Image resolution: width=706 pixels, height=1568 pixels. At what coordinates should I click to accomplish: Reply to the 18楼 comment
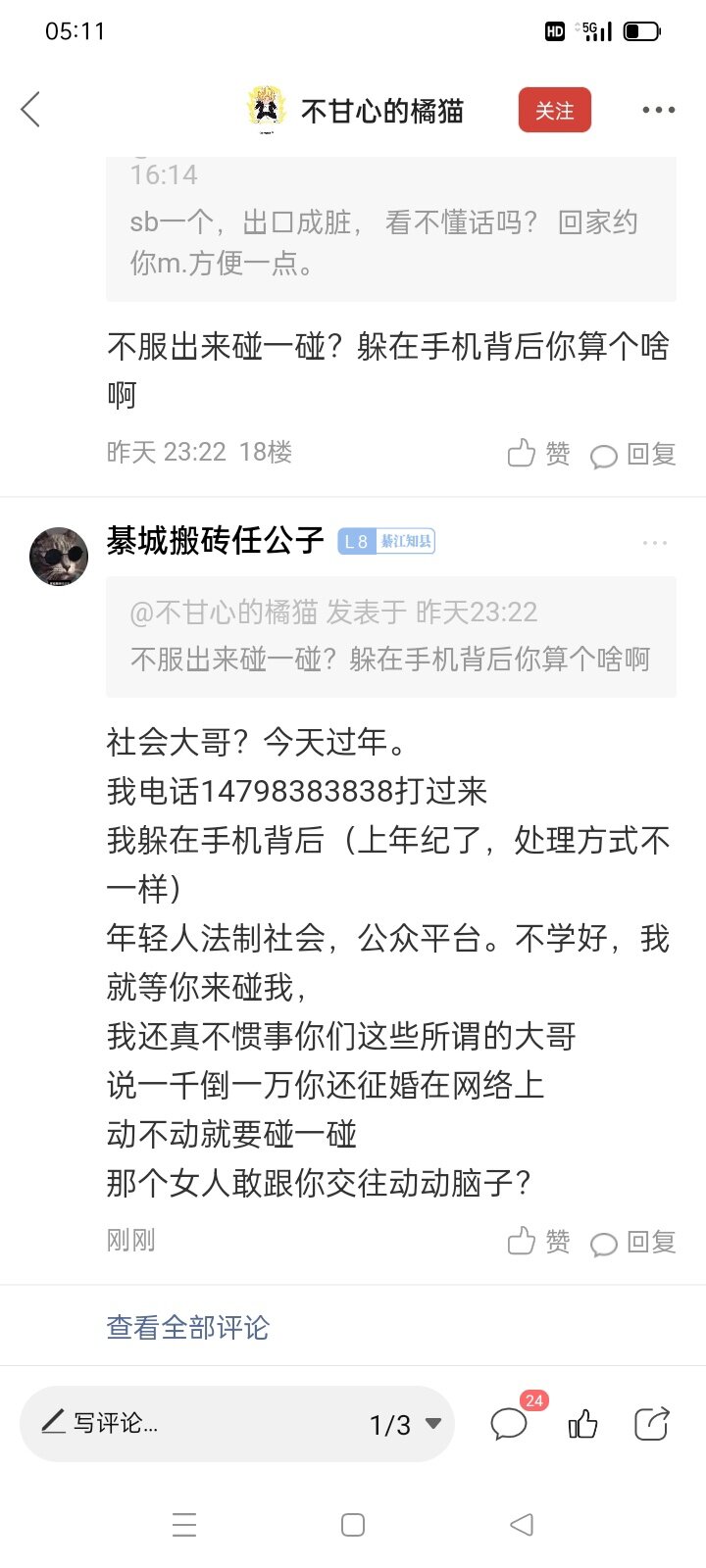633,454
